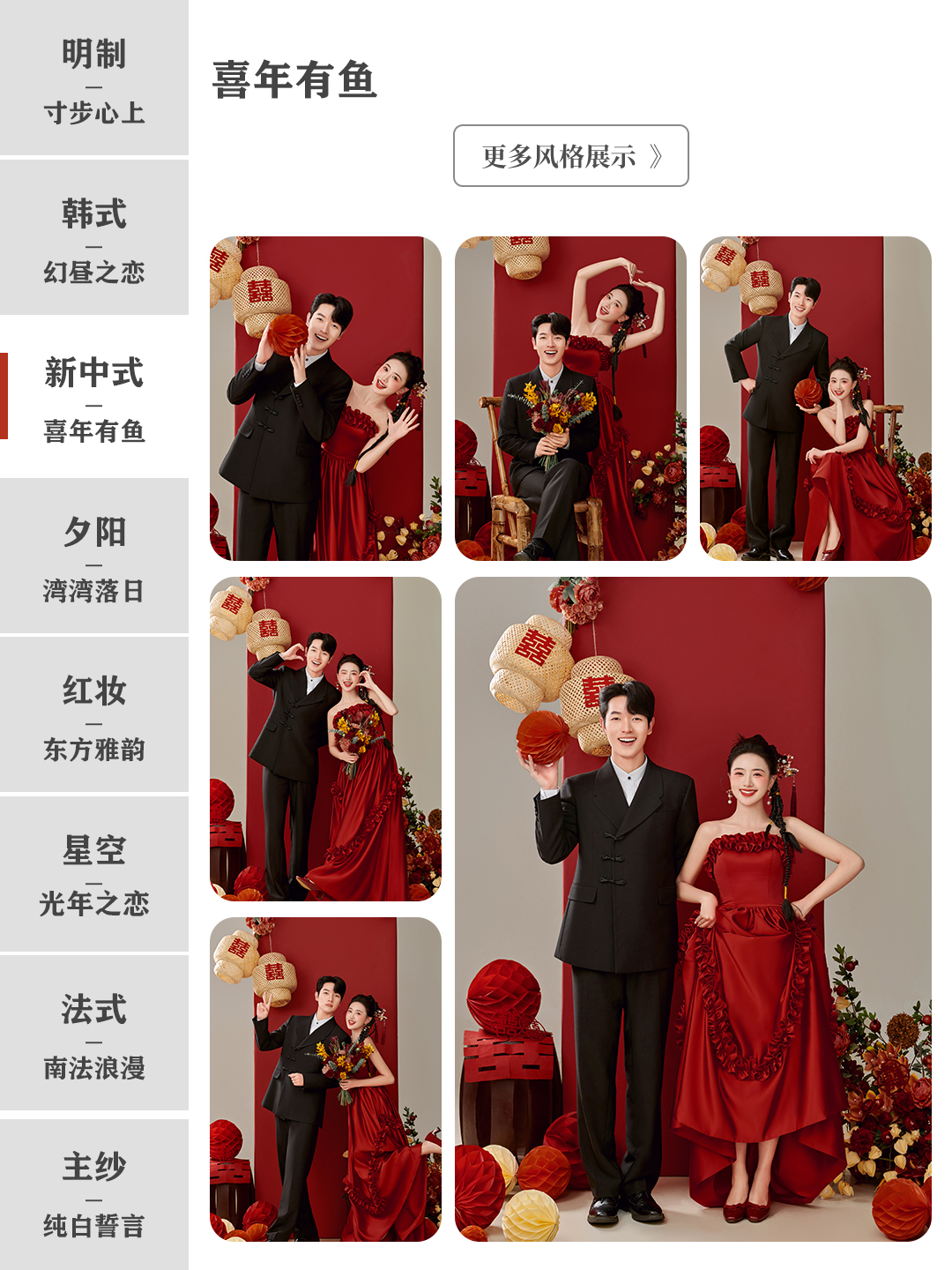Open the 夕阳 湾湾落日 style
The height and width of the screenshot is (1270, 952).
tap(94, 557)
